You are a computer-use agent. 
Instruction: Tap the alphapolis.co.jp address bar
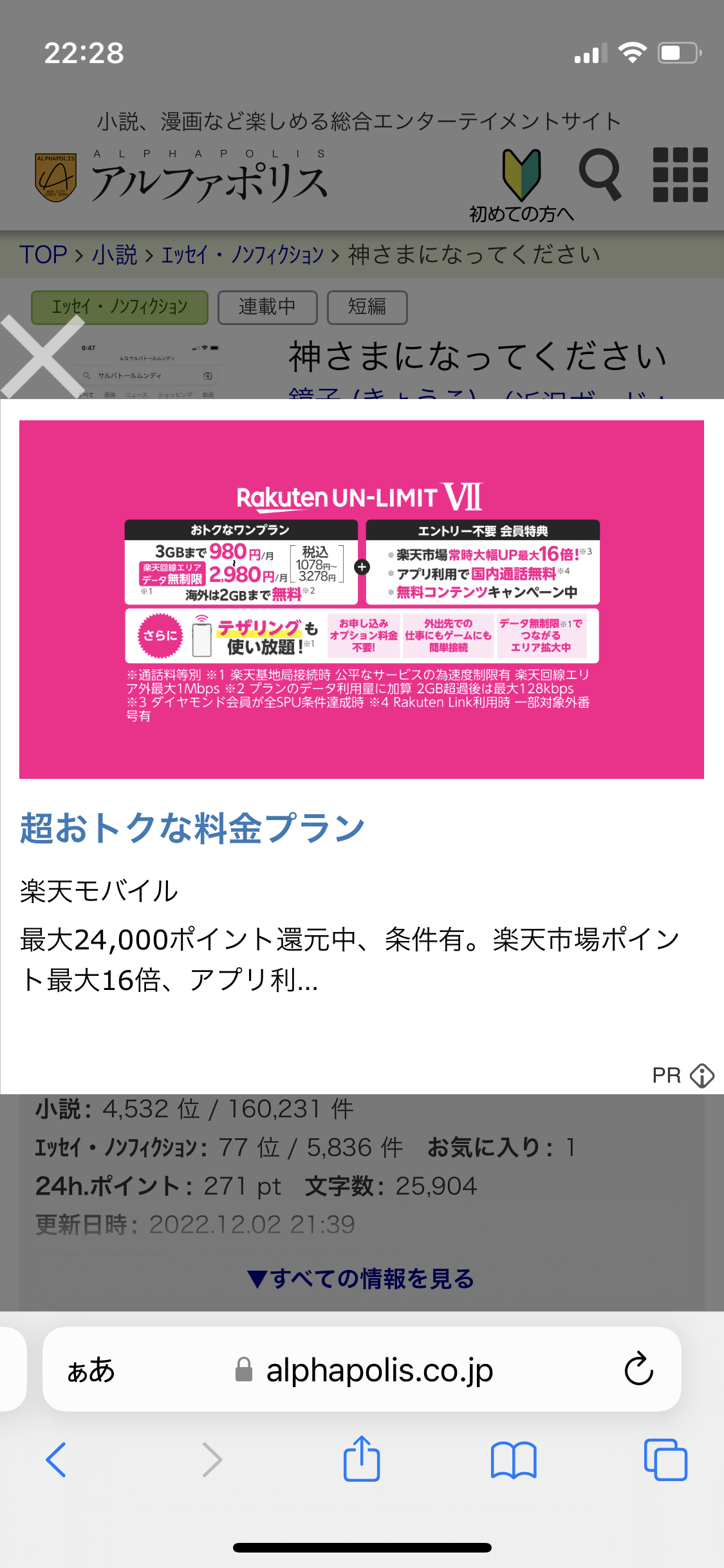pyautogui.click(x=380, y=1370)
